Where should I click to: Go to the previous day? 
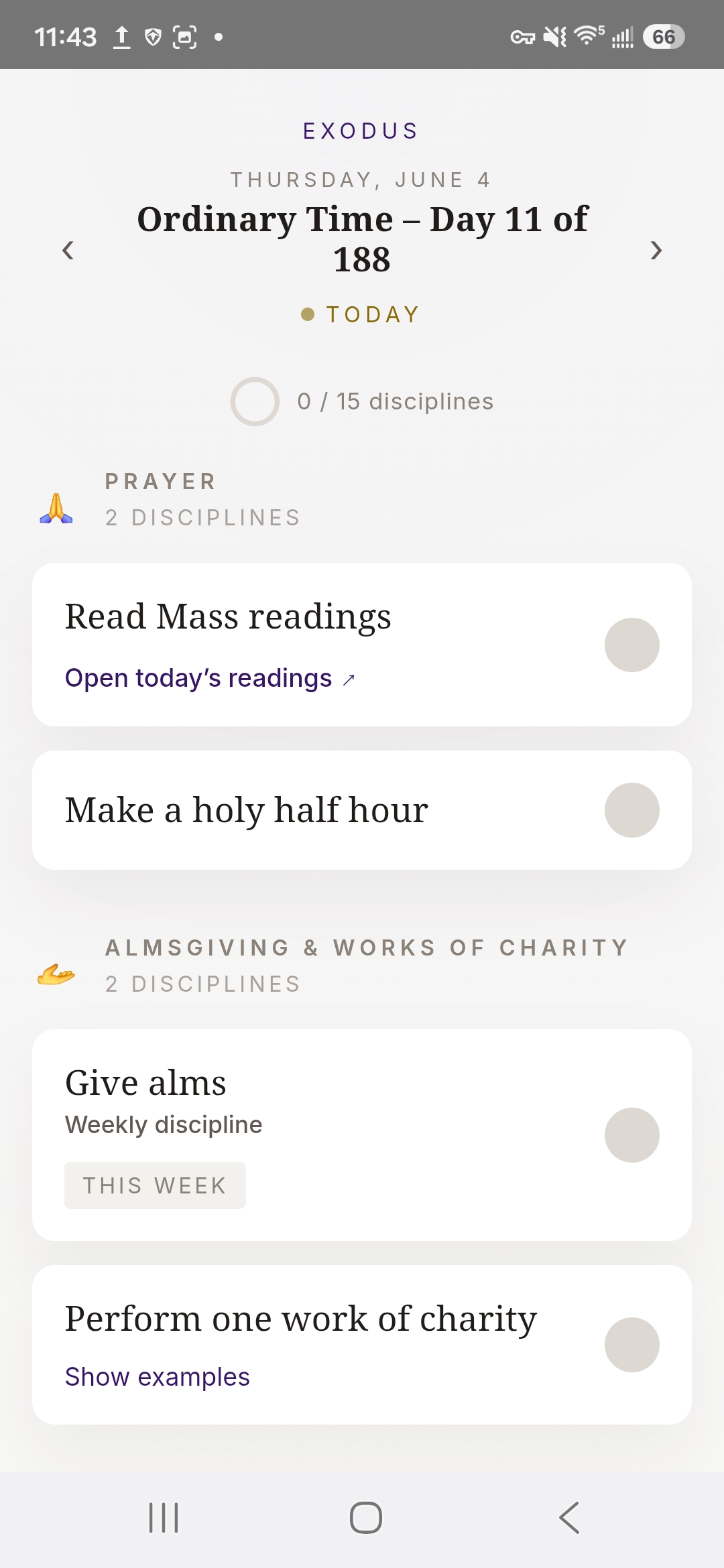coord(68,250)
